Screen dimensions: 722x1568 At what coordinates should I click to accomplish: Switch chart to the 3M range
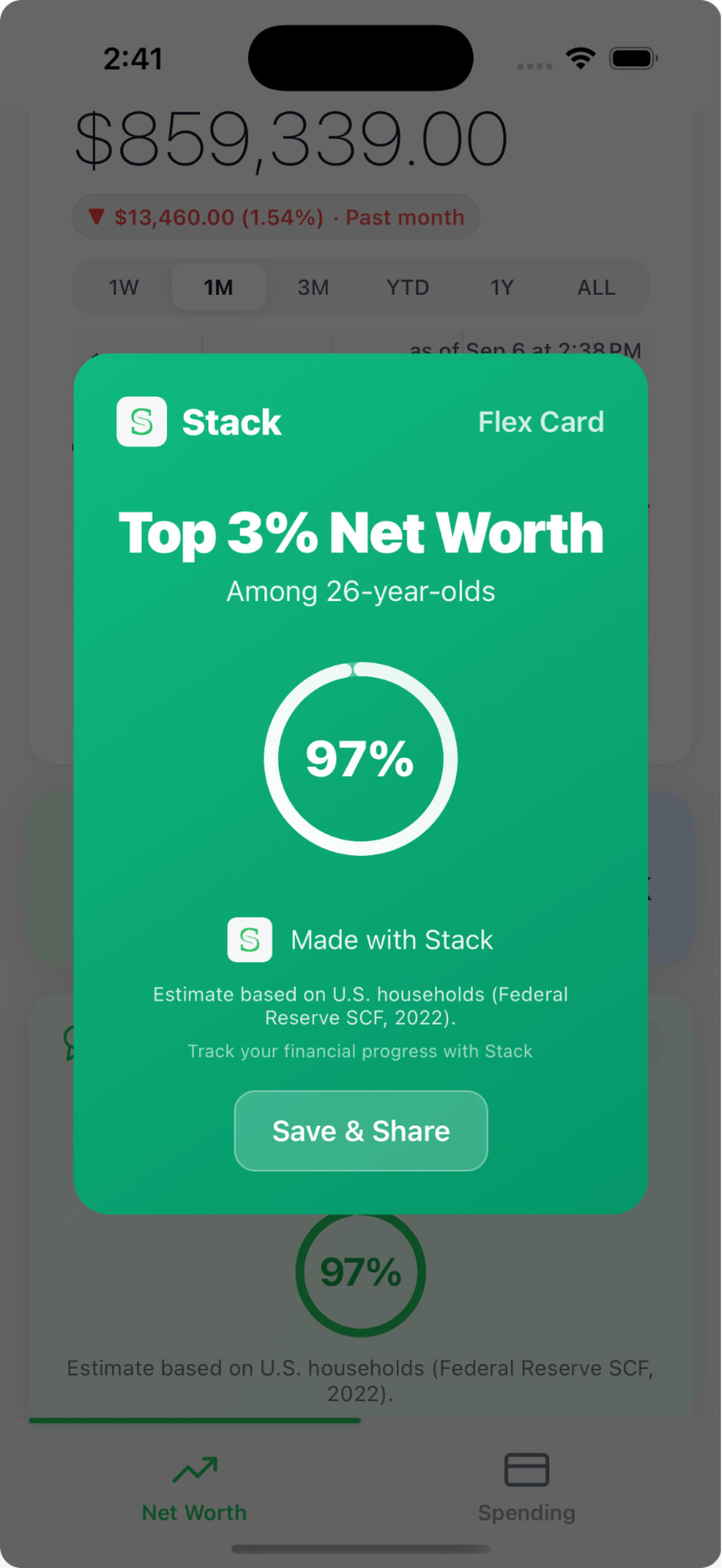tap(313, 287)
